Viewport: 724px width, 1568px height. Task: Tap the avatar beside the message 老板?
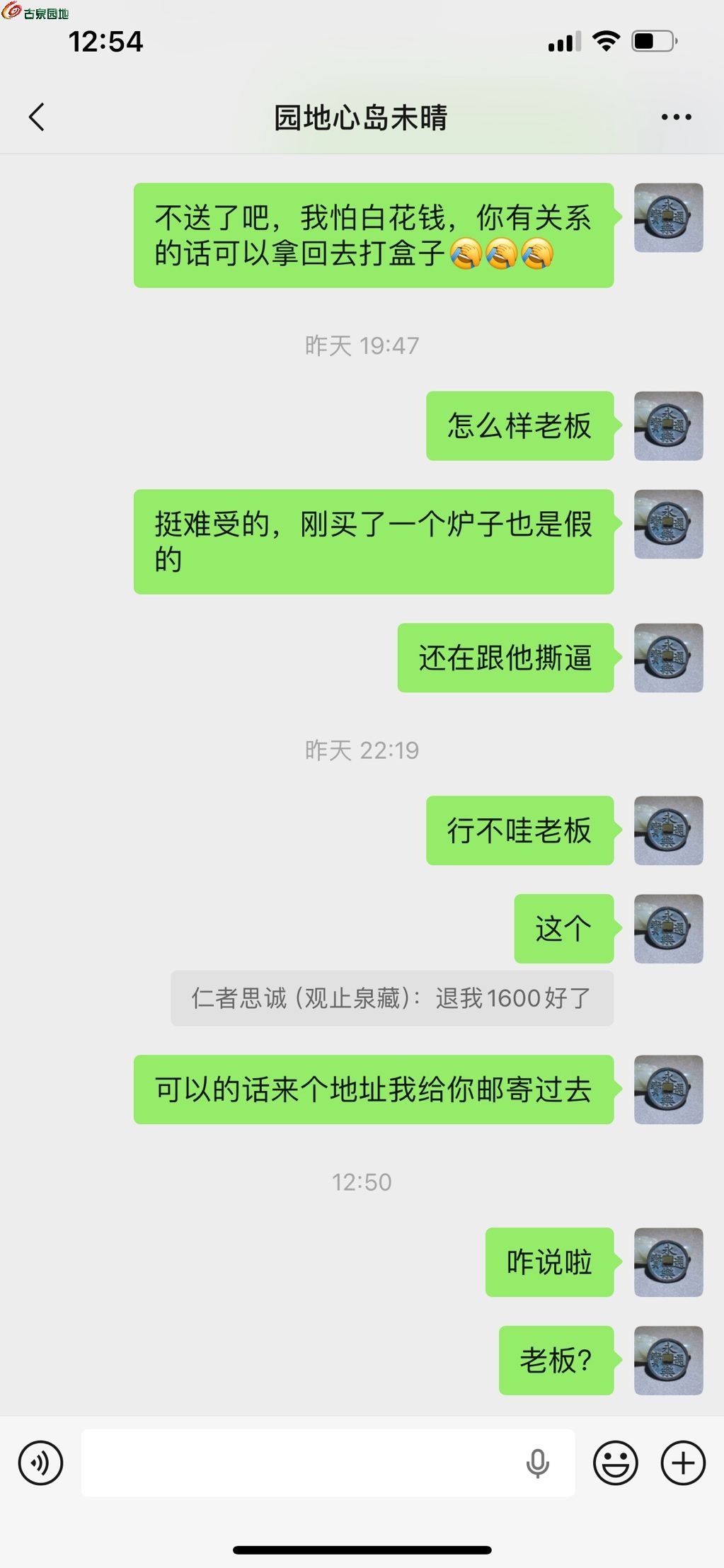pyautogui.click(x=667, y=1359)
